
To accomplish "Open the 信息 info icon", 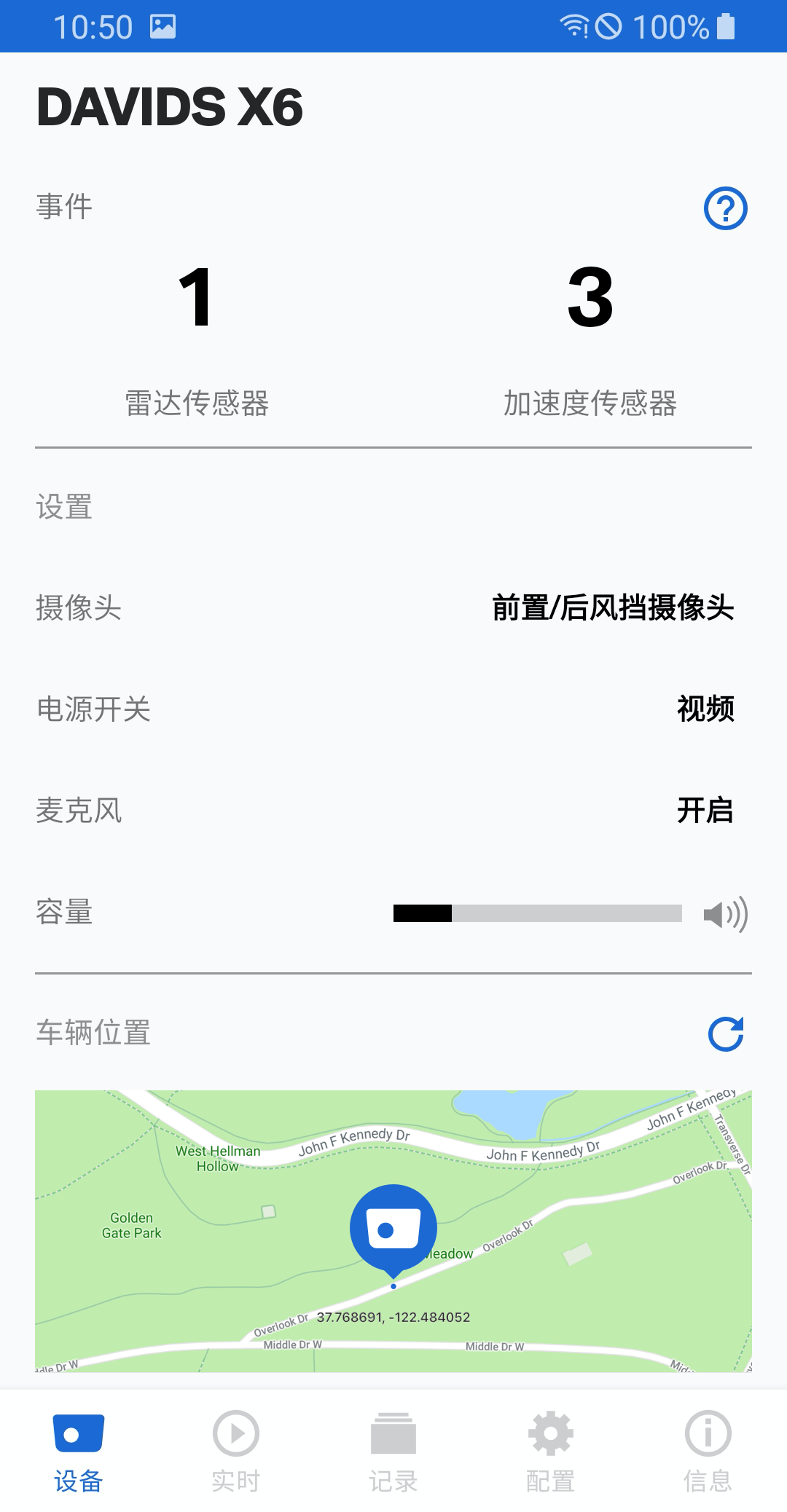I will pos(707,1449).
